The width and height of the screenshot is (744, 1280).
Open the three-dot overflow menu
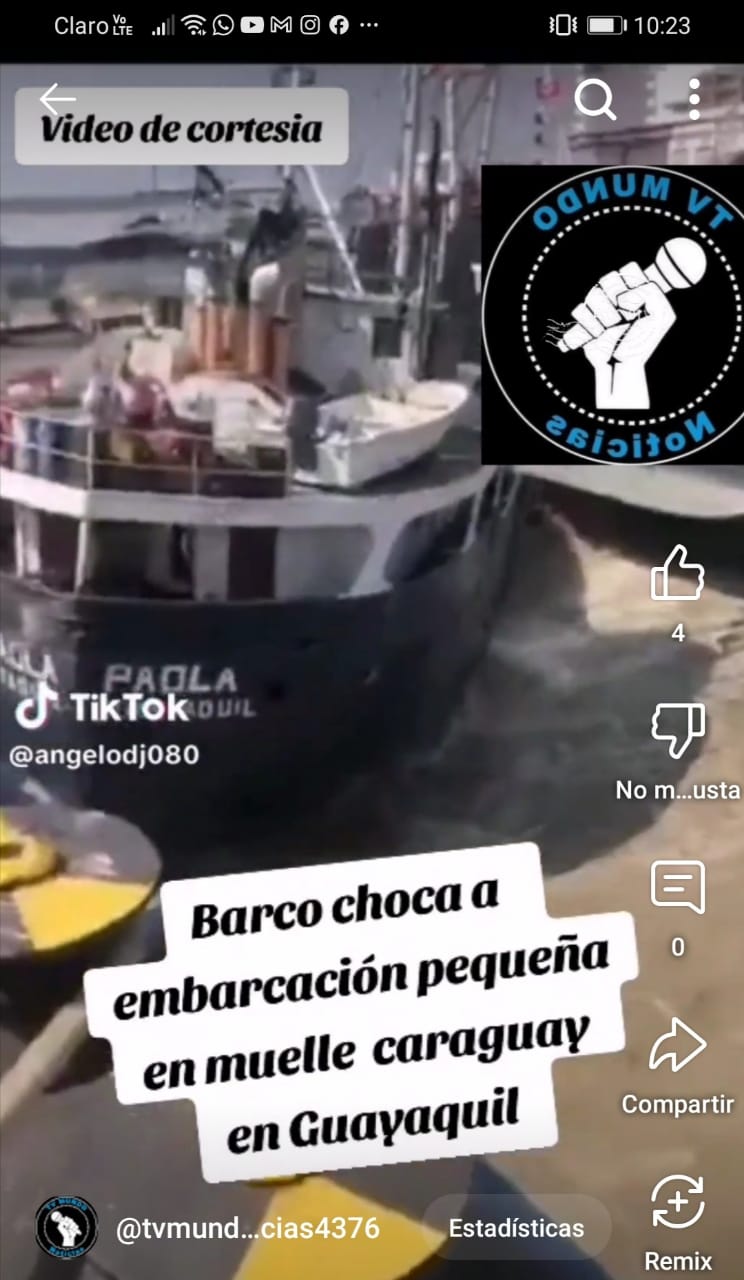click(694, 99)
